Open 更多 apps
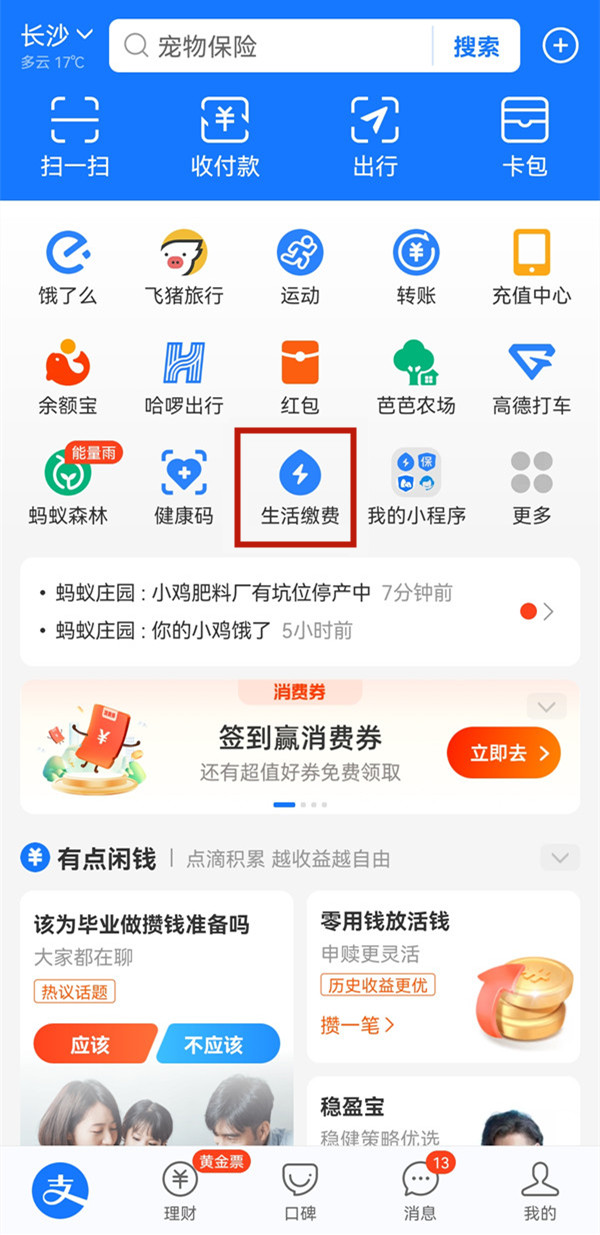Image resolution: width=600 pixels, height=1235 pixels. tap(531, 487)
